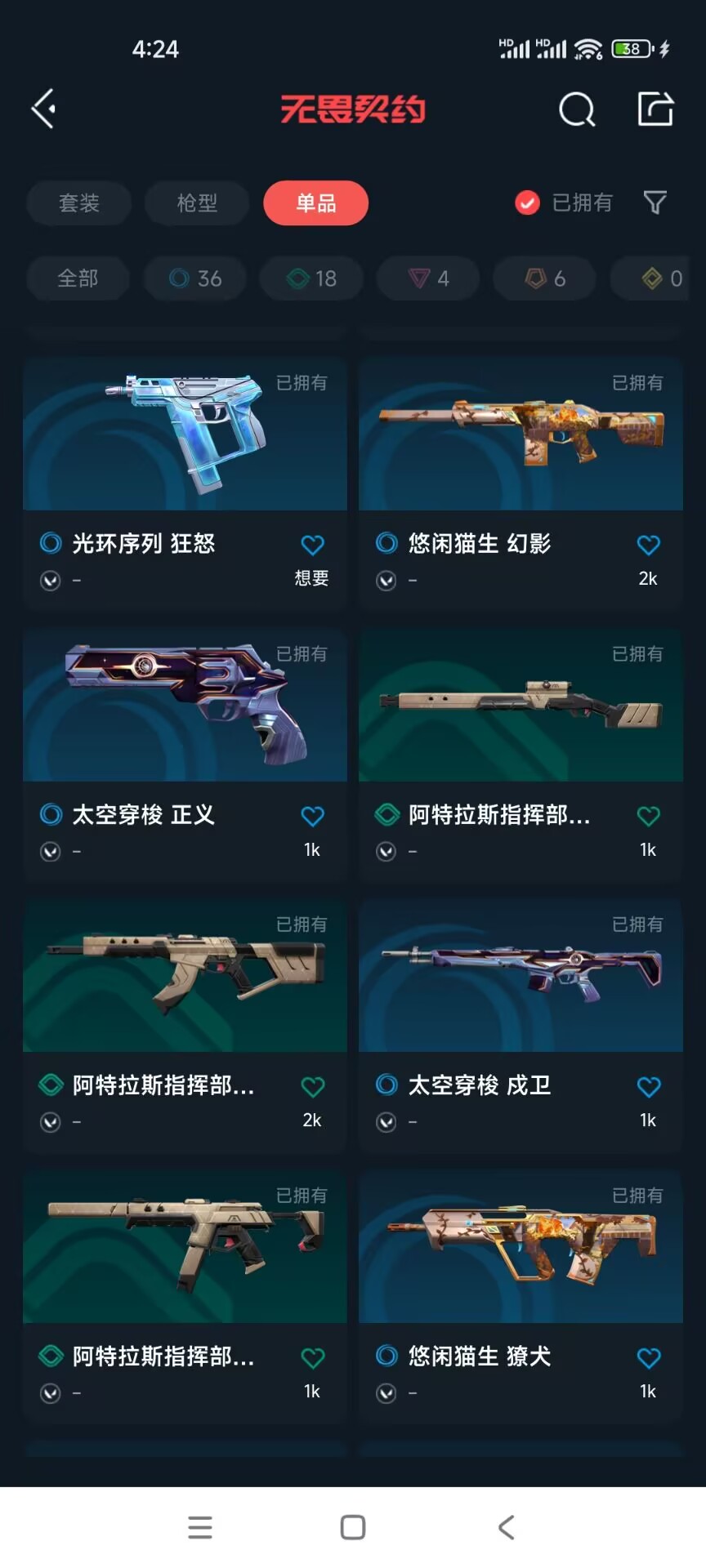Viewport: 706px width, 1568px height.
Task: Tap the heart on 悠闲猫生 獠犬
Action: pyautogui.click(x=648, y=1358)
